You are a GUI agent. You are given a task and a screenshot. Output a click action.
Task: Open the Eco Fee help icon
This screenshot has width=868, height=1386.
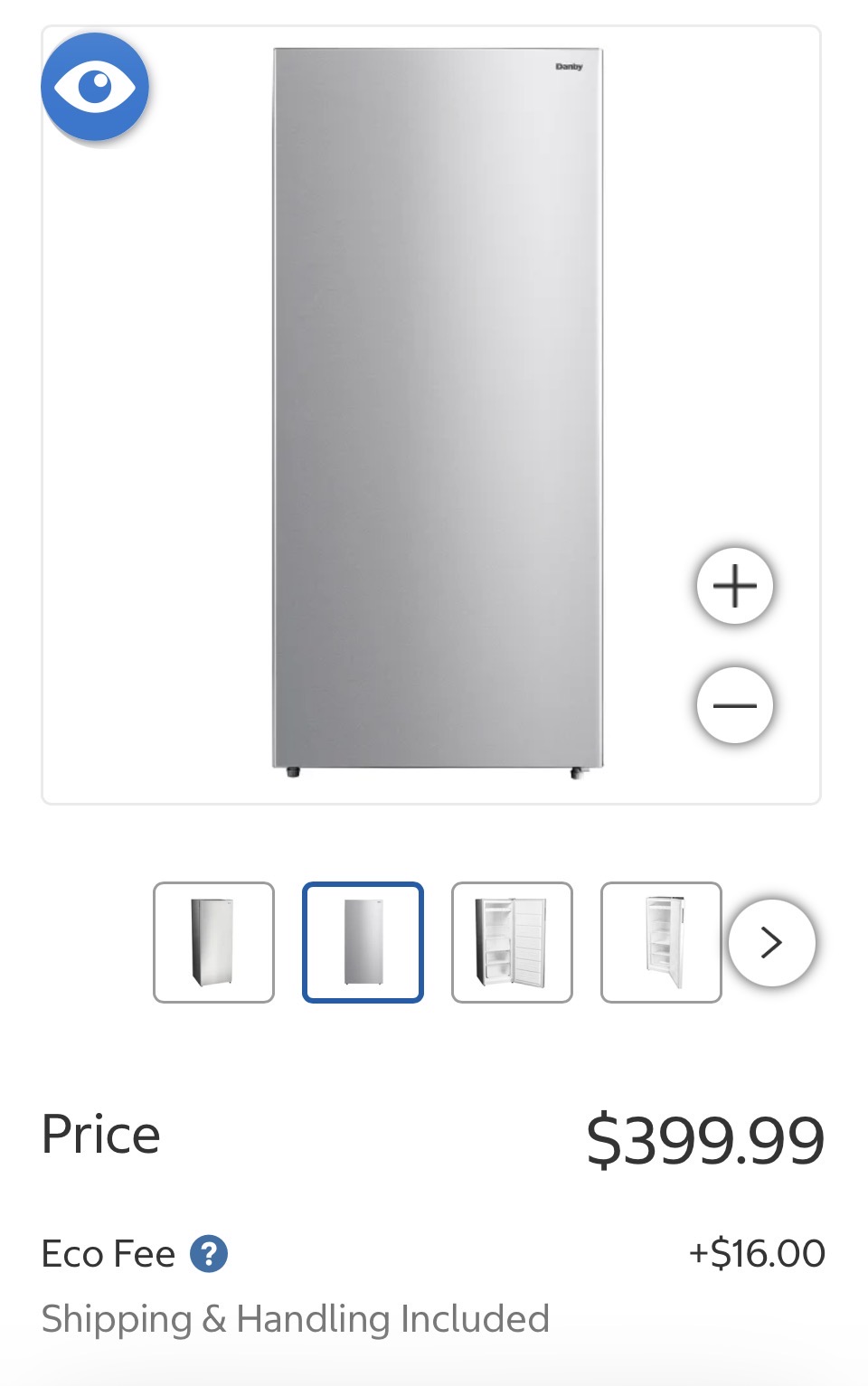pyautogui.click(x=209, y=1254)
